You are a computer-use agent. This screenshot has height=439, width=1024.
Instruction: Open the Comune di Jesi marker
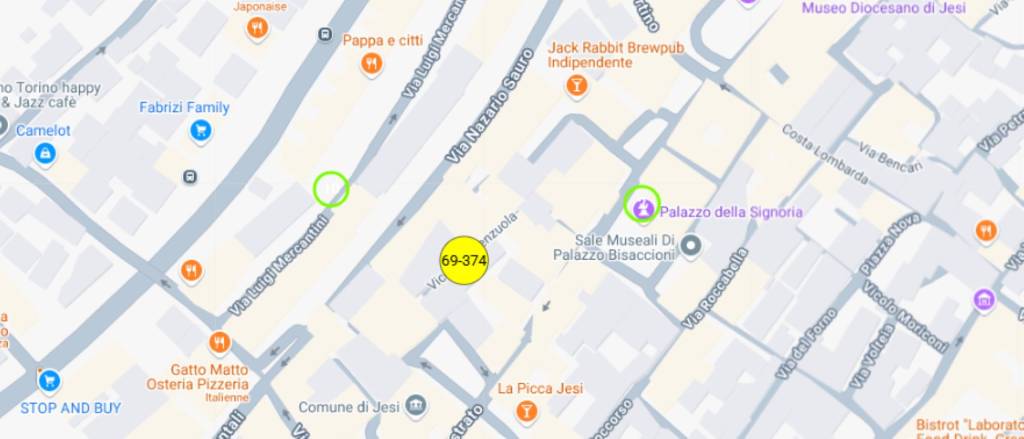pos(416,406)
